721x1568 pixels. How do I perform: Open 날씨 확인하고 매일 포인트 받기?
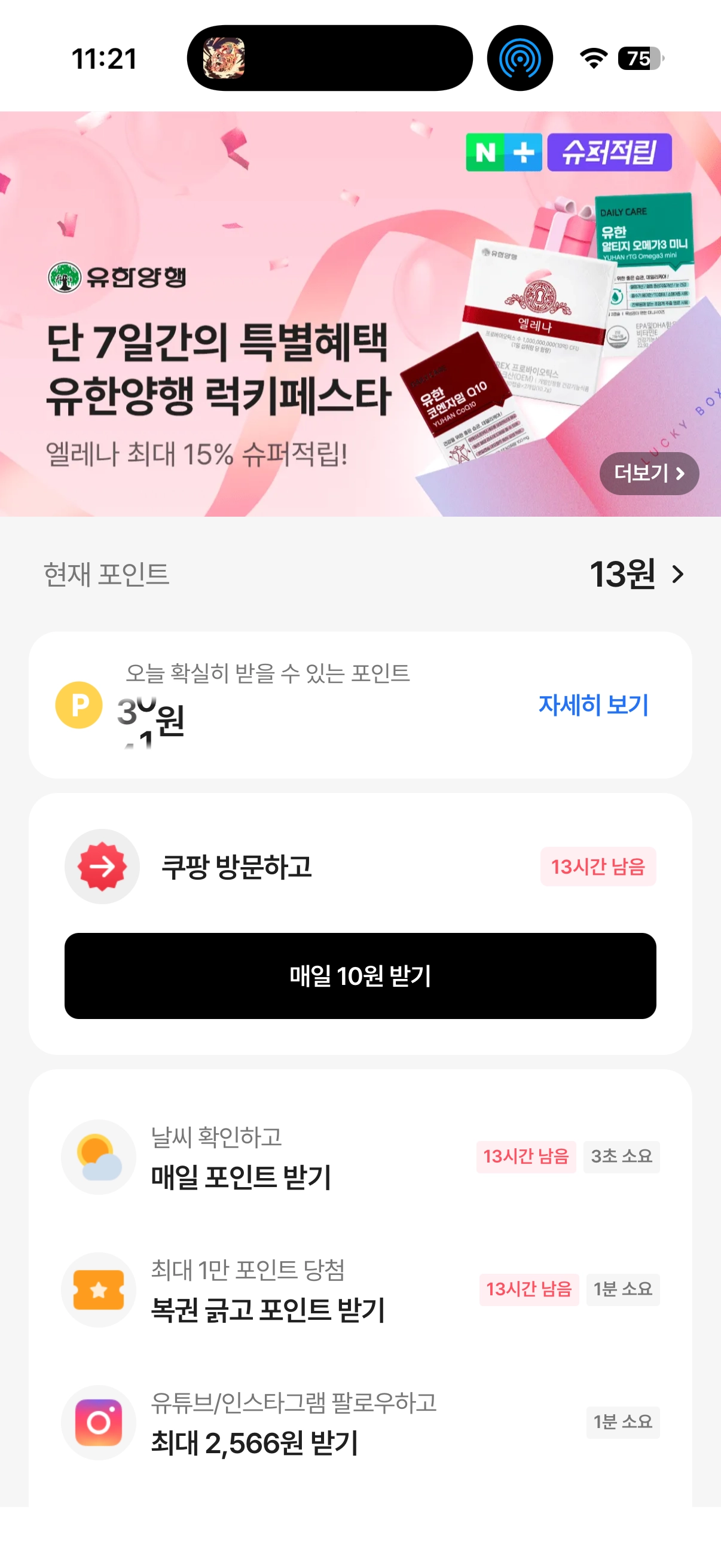(x=360, y=1157)
